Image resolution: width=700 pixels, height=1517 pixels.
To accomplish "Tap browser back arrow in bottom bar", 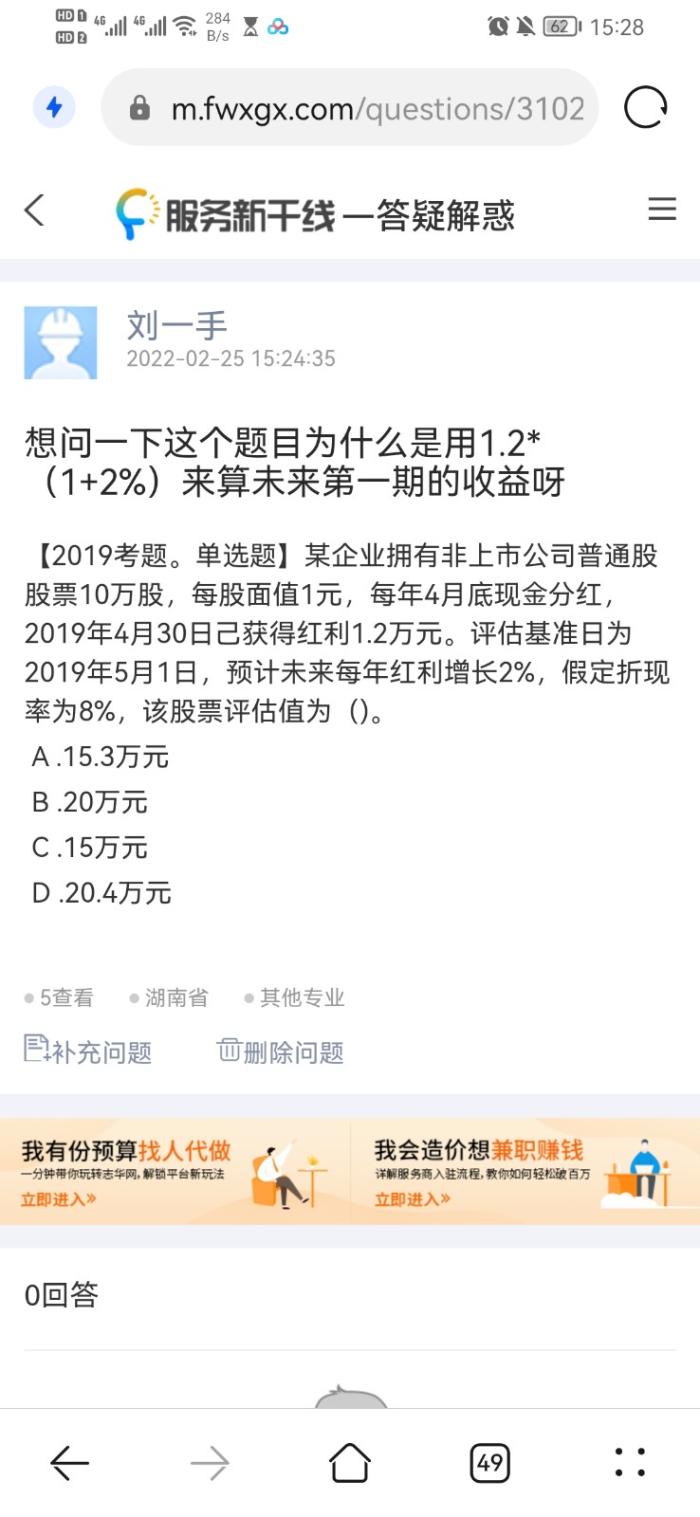I will click(69, 1464).
